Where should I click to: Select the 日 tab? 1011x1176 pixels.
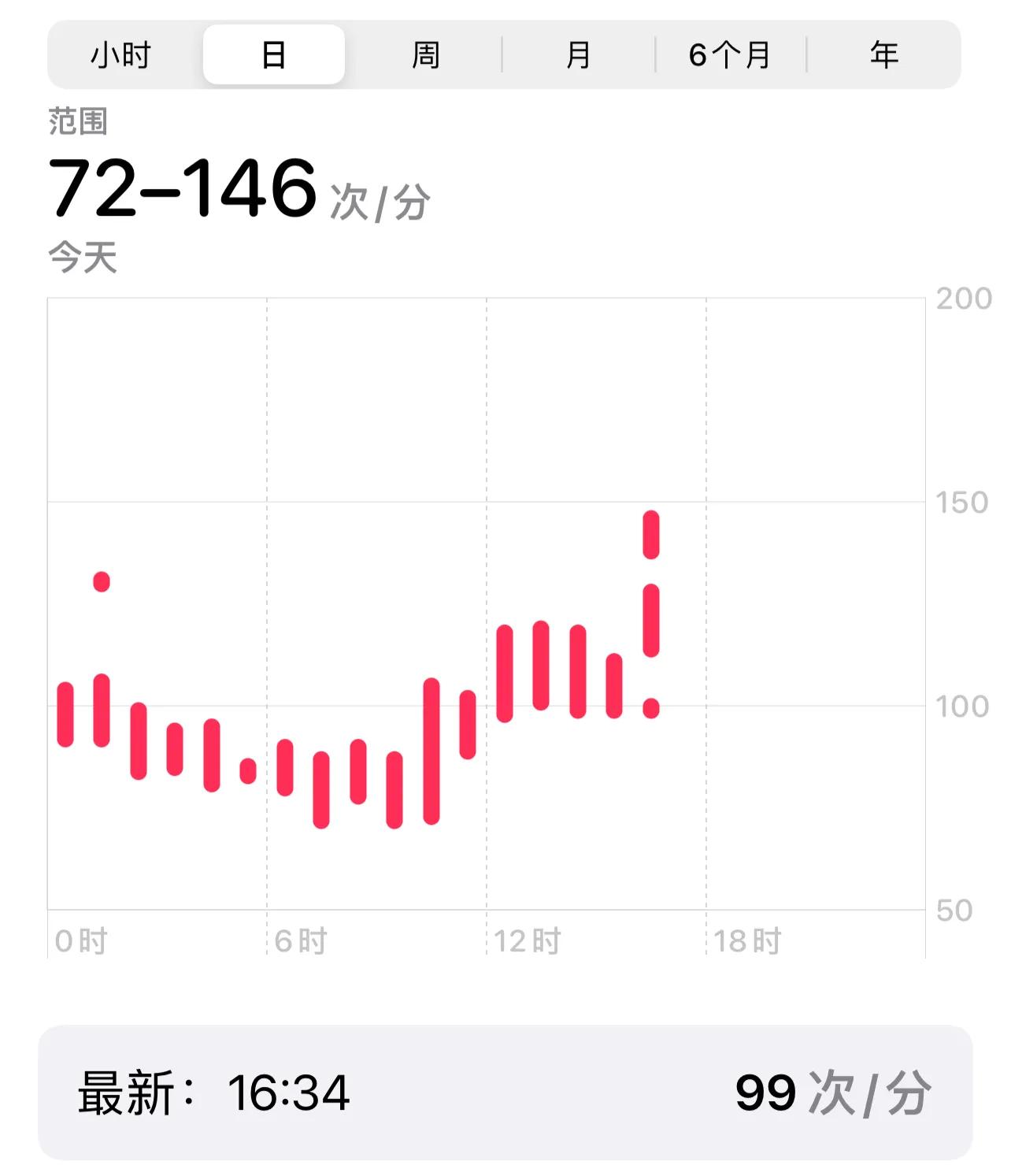(275, 54)
